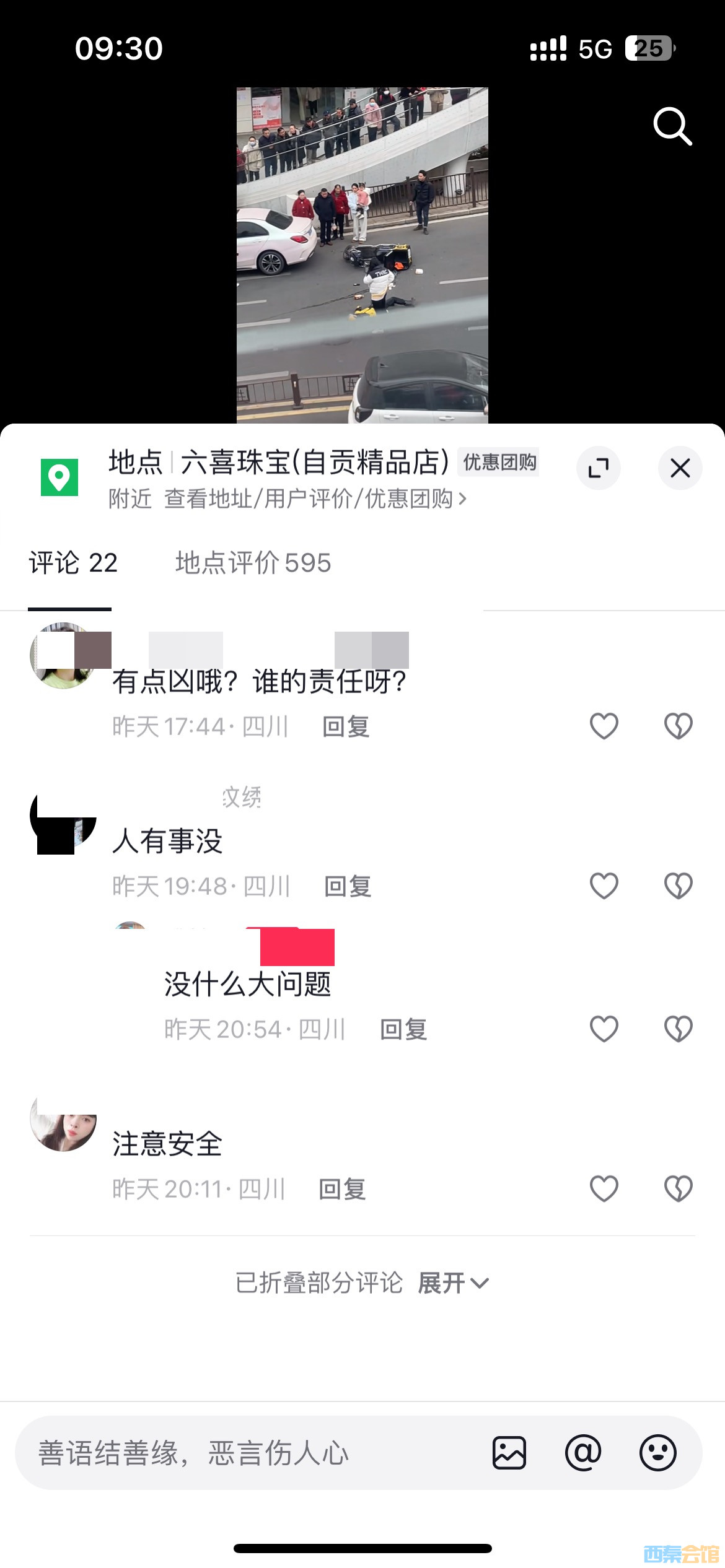Reply to the 注意安全 comment

(342, 1189)
